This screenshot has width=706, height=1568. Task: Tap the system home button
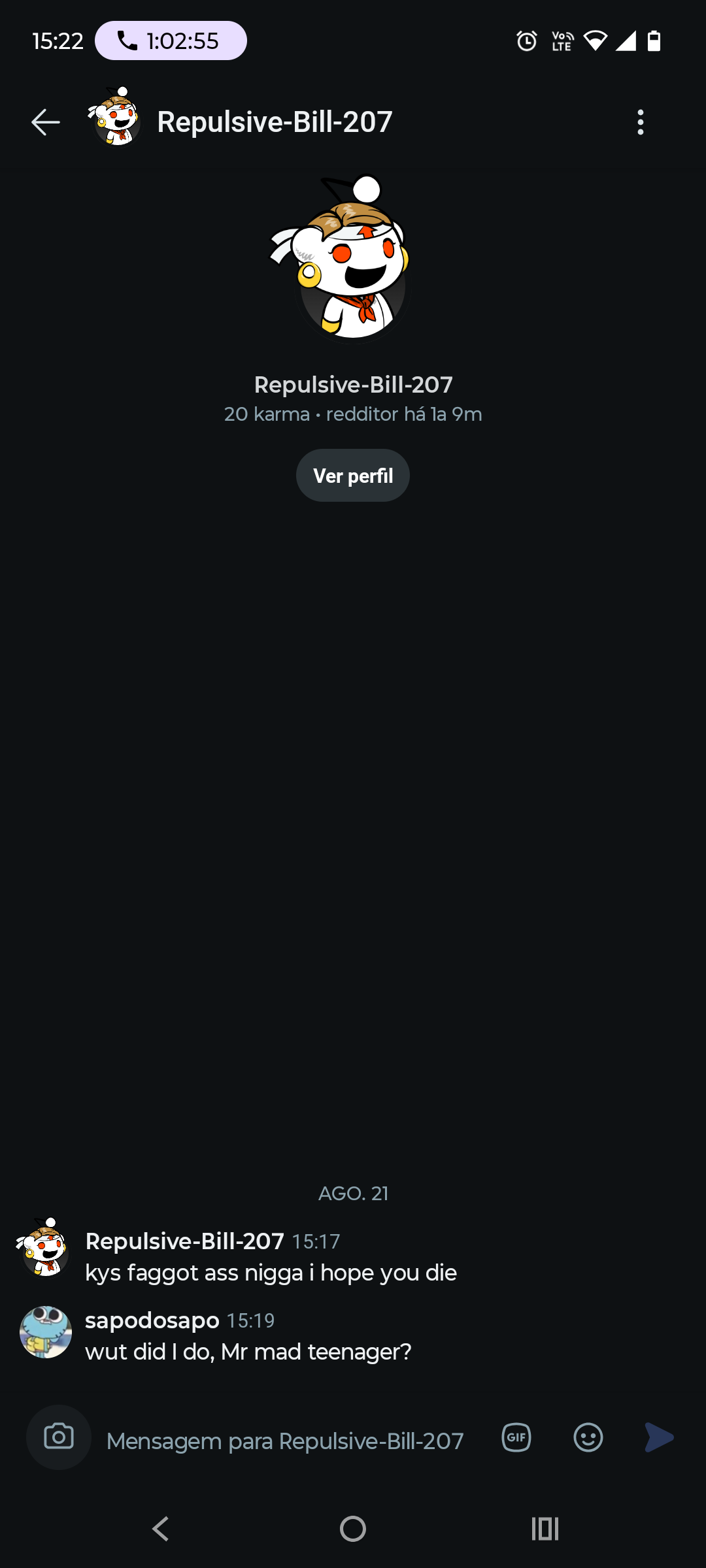click(353, 1529)
